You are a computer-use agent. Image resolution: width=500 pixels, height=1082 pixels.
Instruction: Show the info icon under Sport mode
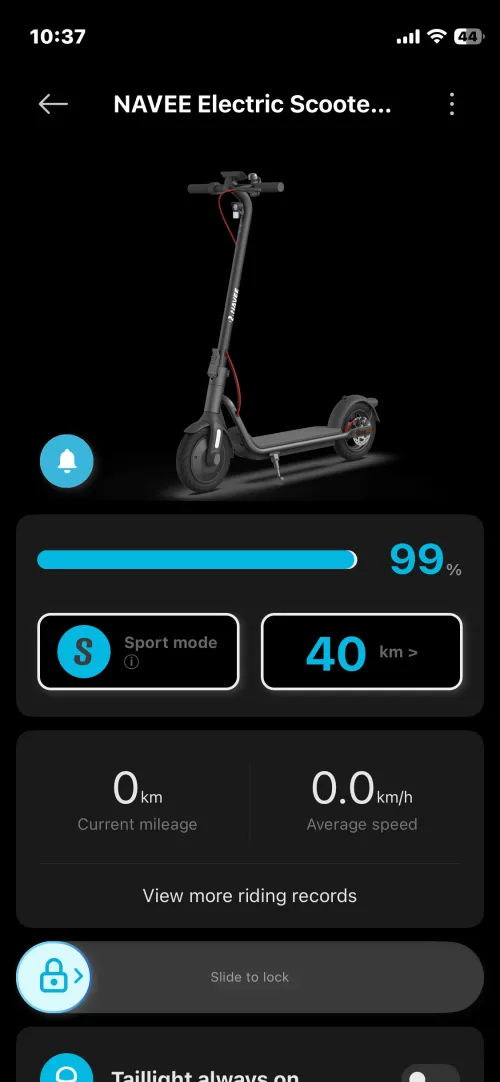click(x=131, y=662)
